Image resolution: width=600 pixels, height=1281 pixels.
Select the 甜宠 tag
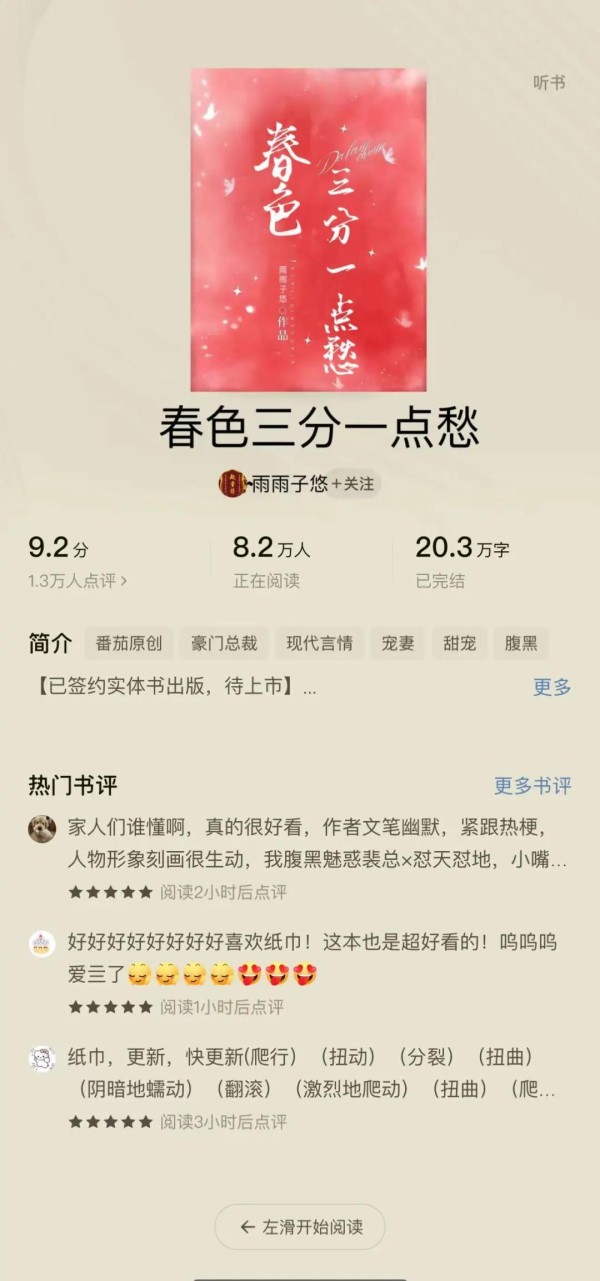pyautogui.click(x=460, y=643)
